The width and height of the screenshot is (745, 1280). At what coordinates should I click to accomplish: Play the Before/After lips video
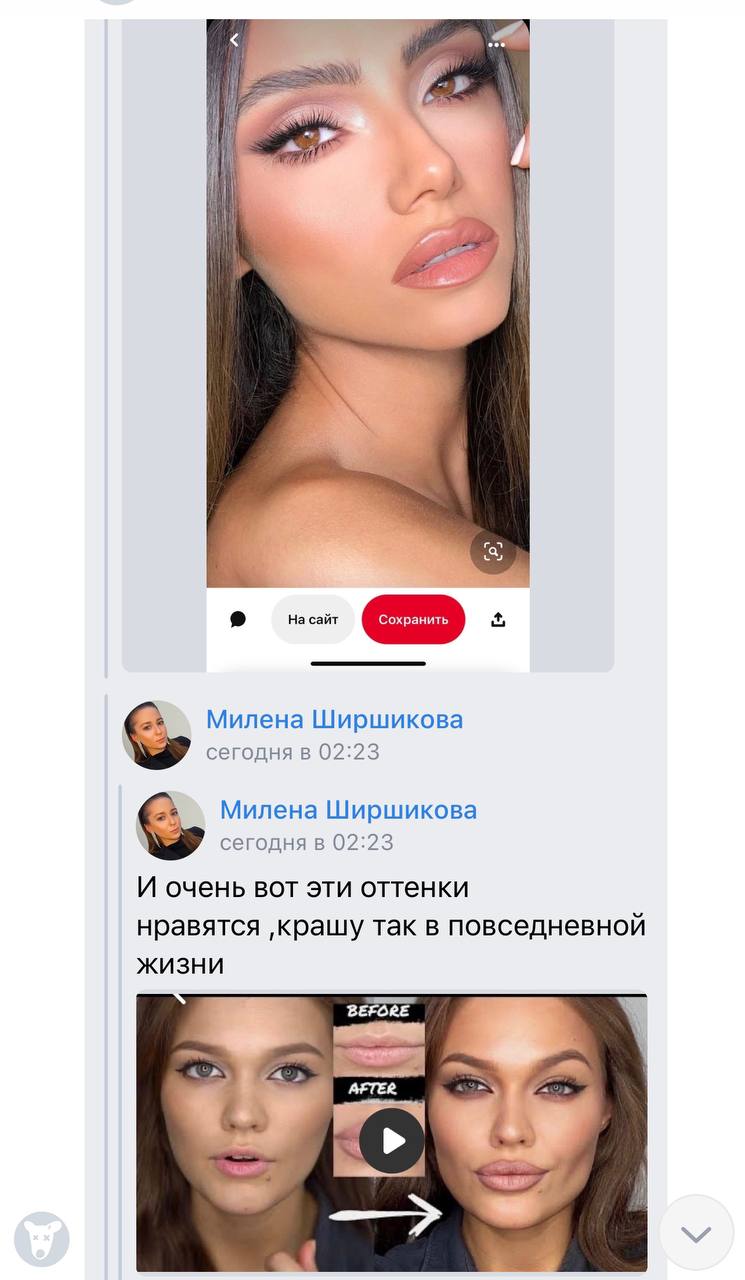pyautogui.click(x=392, y=1141)
